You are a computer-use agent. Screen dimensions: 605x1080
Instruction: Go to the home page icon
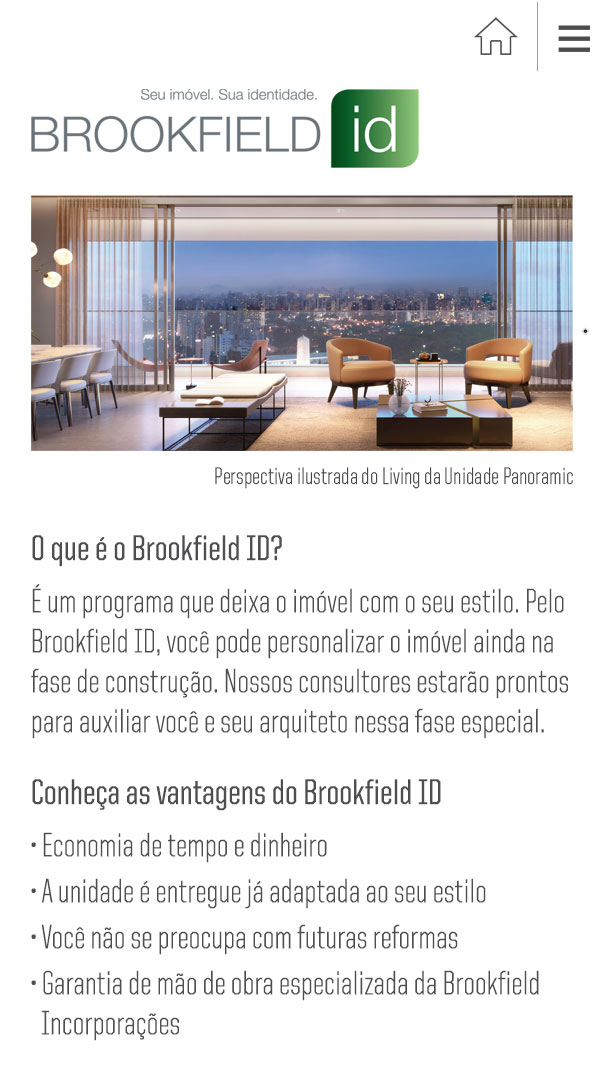click(x=495, y=37)
